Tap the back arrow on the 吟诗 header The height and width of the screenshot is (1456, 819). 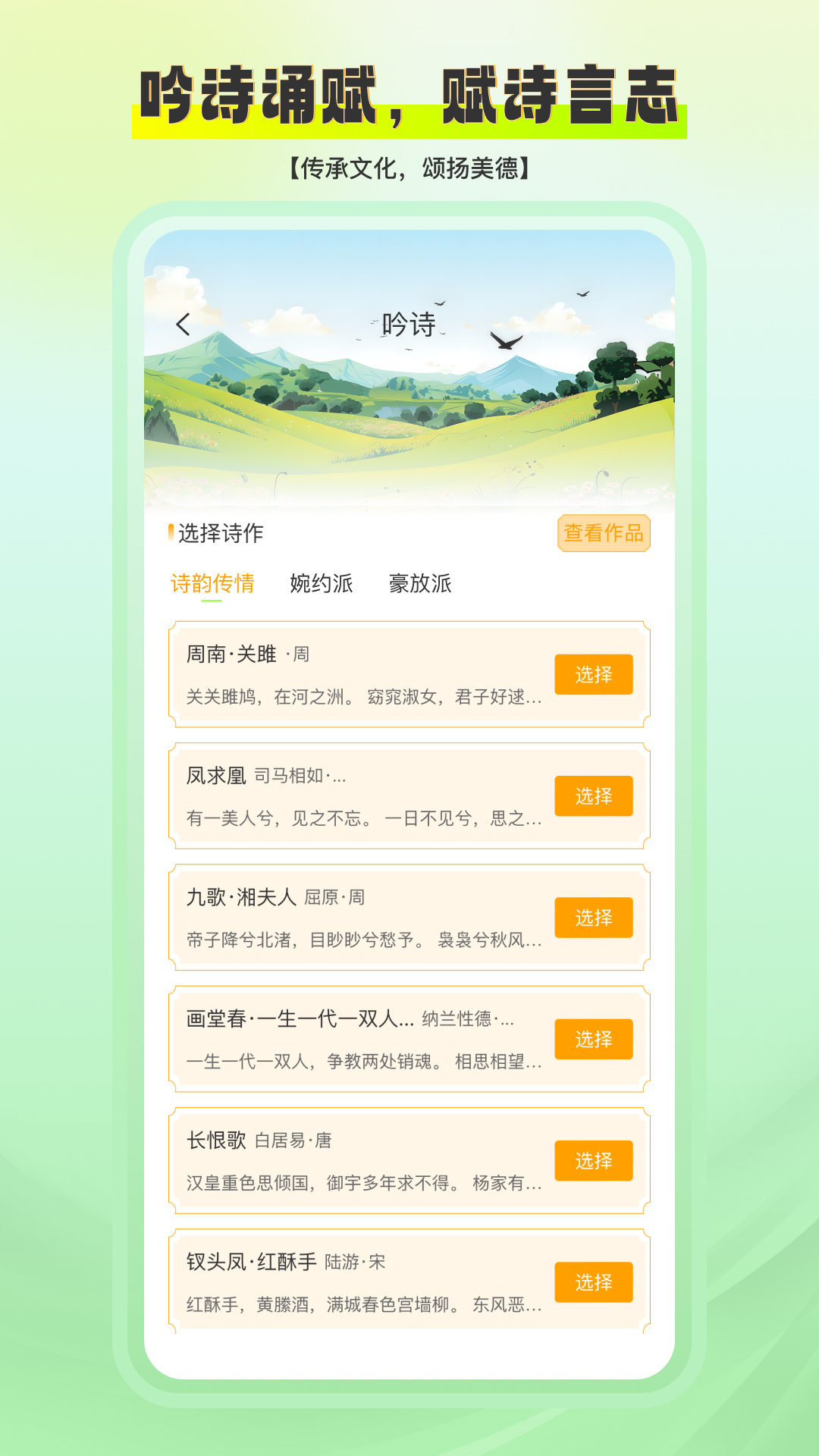tap(181, 326)
